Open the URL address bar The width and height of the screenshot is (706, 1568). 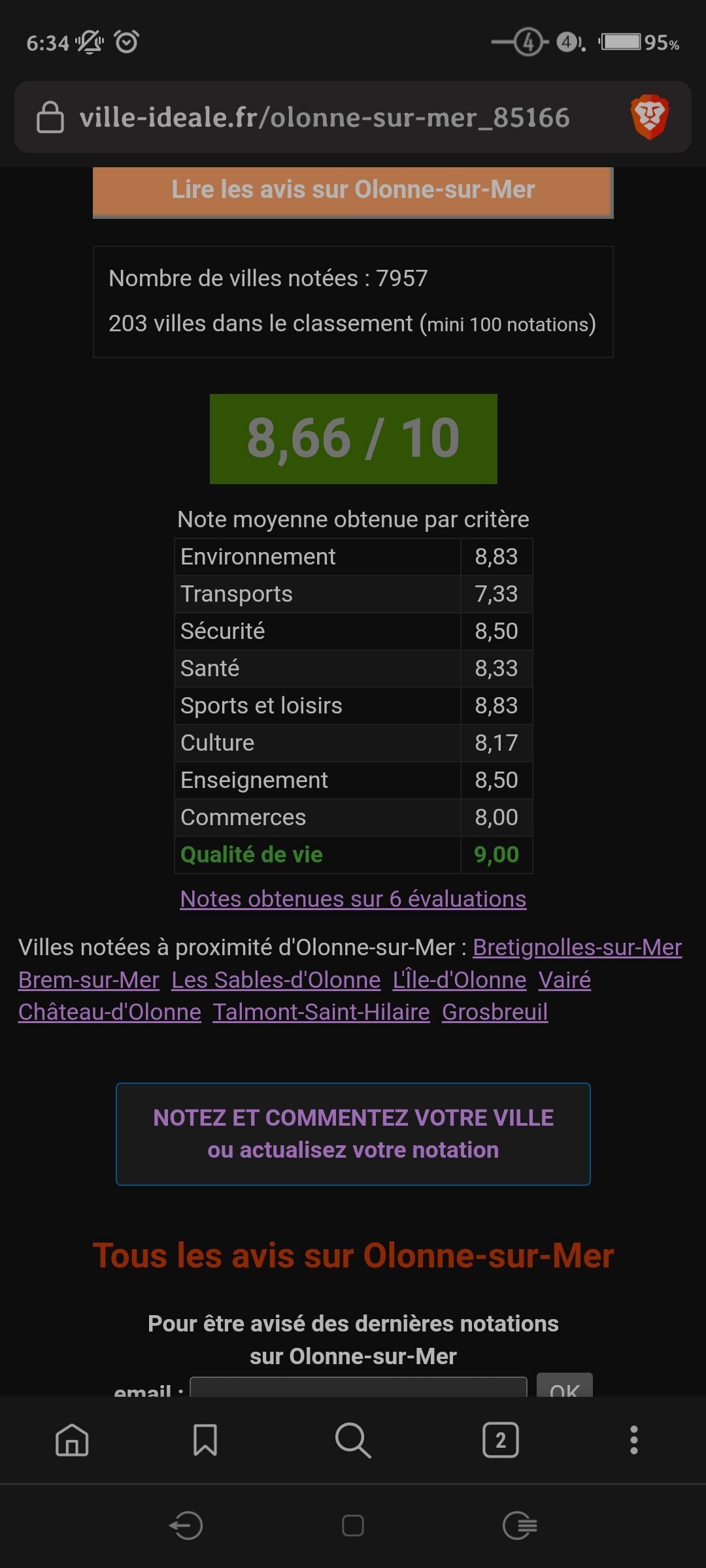324,118
